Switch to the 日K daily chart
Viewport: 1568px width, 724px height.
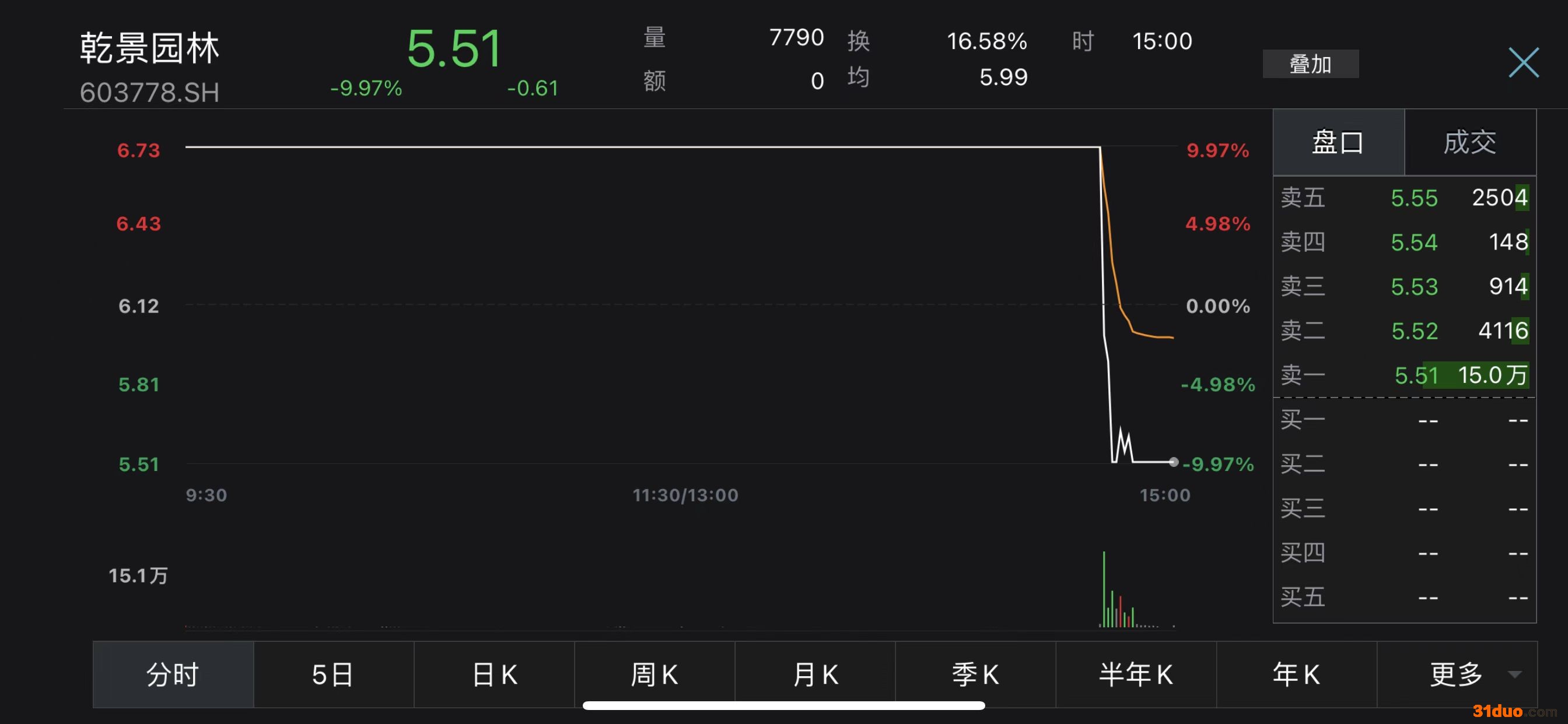pyautogui.click(x=494, y=674)
